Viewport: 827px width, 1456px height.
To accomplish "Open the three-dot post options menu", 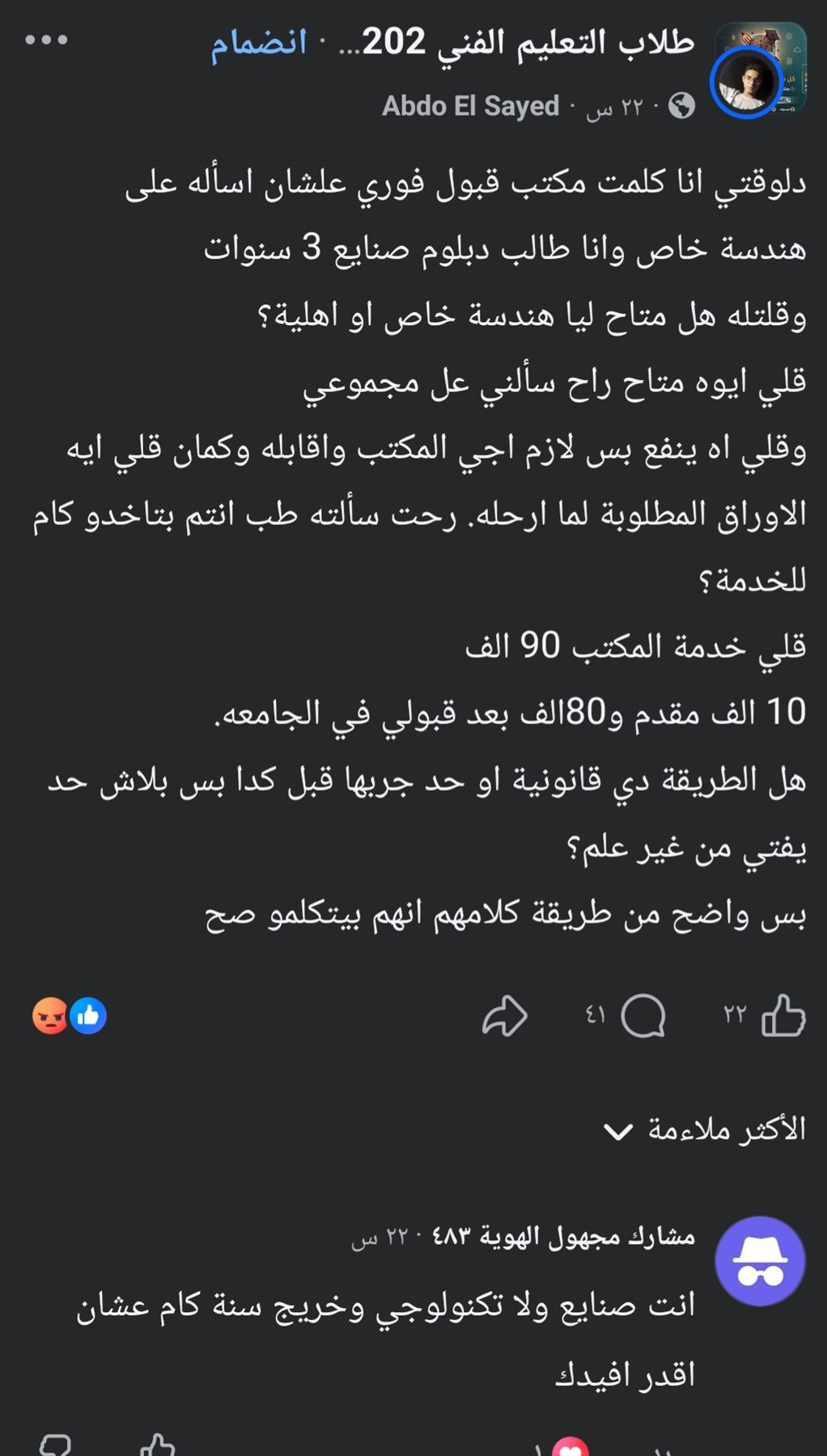I will tap(46, 40).
